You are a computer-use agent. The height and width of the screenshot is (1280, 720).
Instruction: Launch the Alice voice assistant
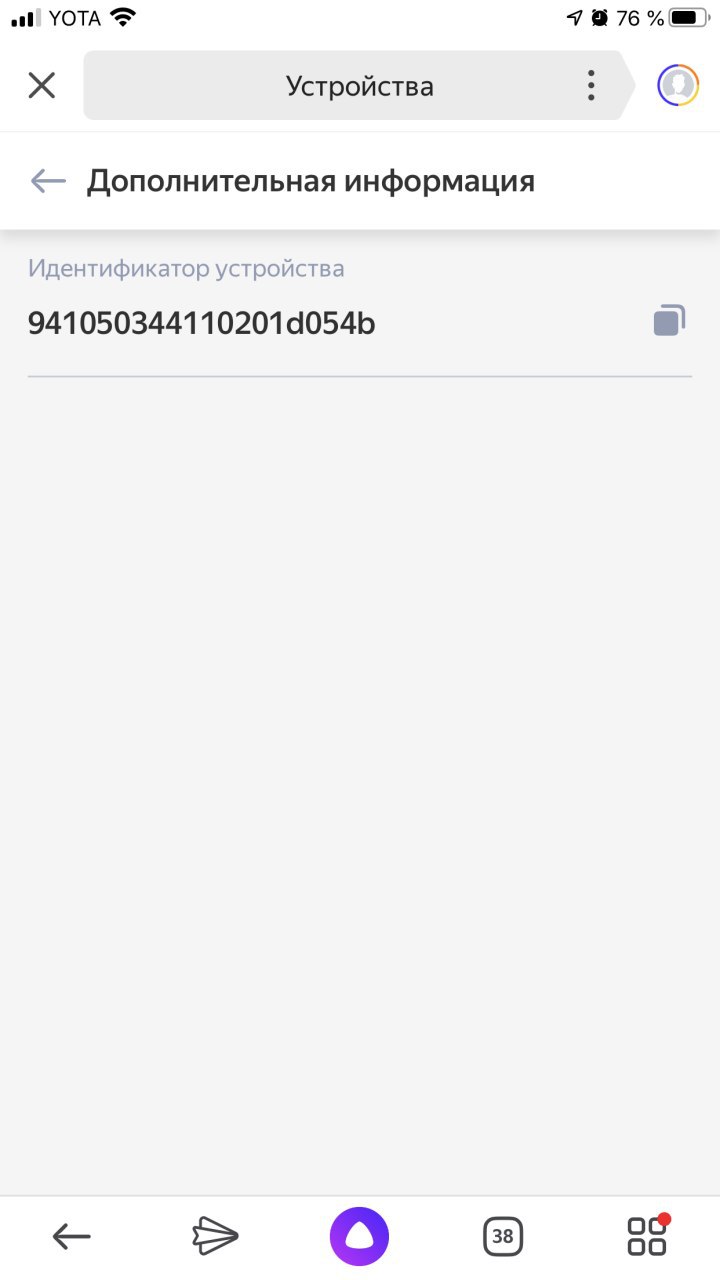coord(359,1237)
